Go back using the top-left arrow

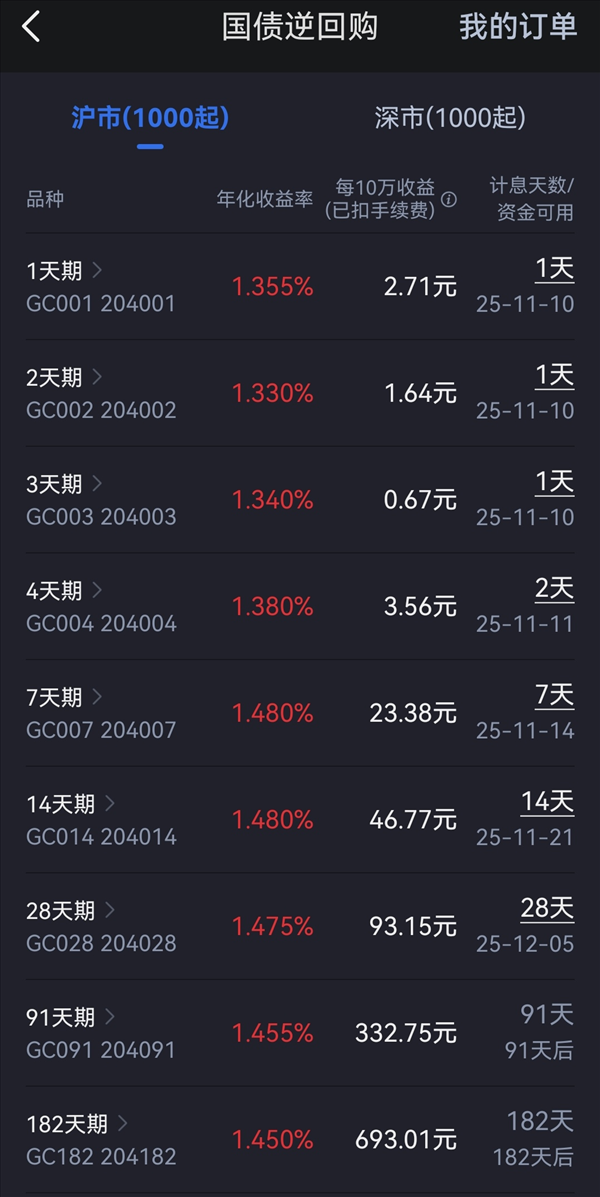pyautogui.click(x=31, y=27)
